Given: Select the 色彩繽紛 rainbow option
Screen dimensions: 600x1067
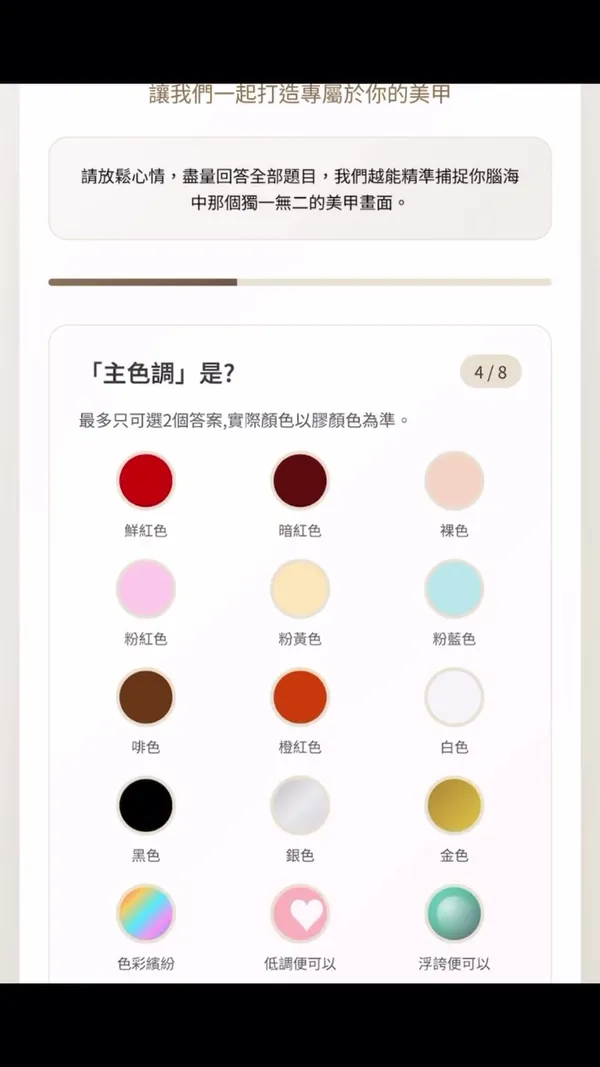Looking at the screenshot, I should click(146, 913).
